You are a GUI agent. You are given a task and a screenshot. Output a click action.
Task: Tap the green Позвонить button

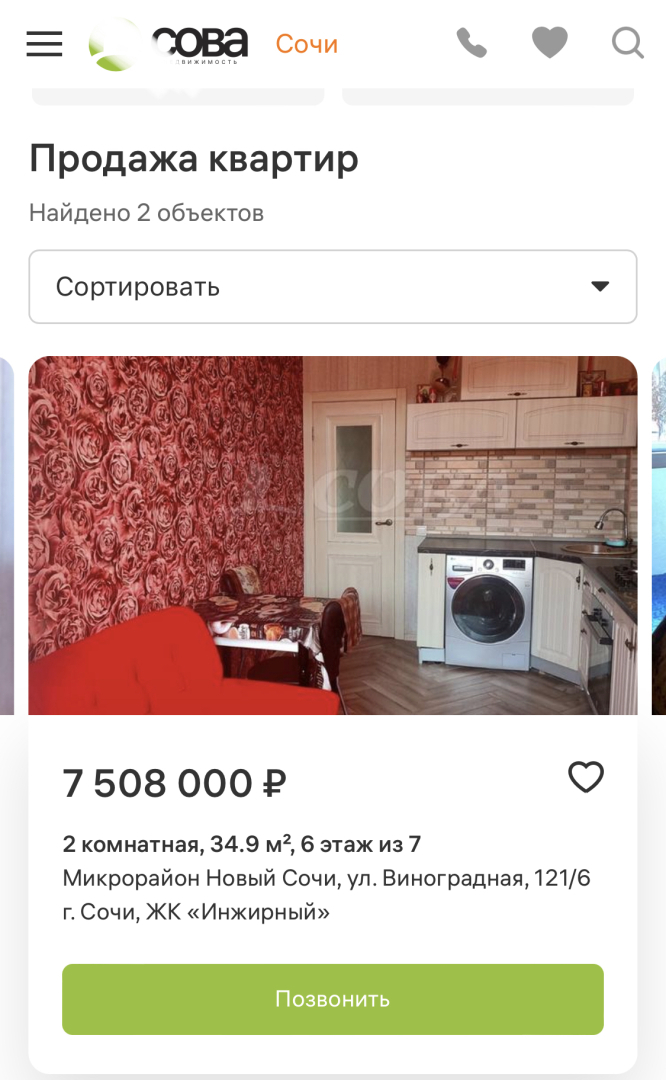[x=332, y=999]
